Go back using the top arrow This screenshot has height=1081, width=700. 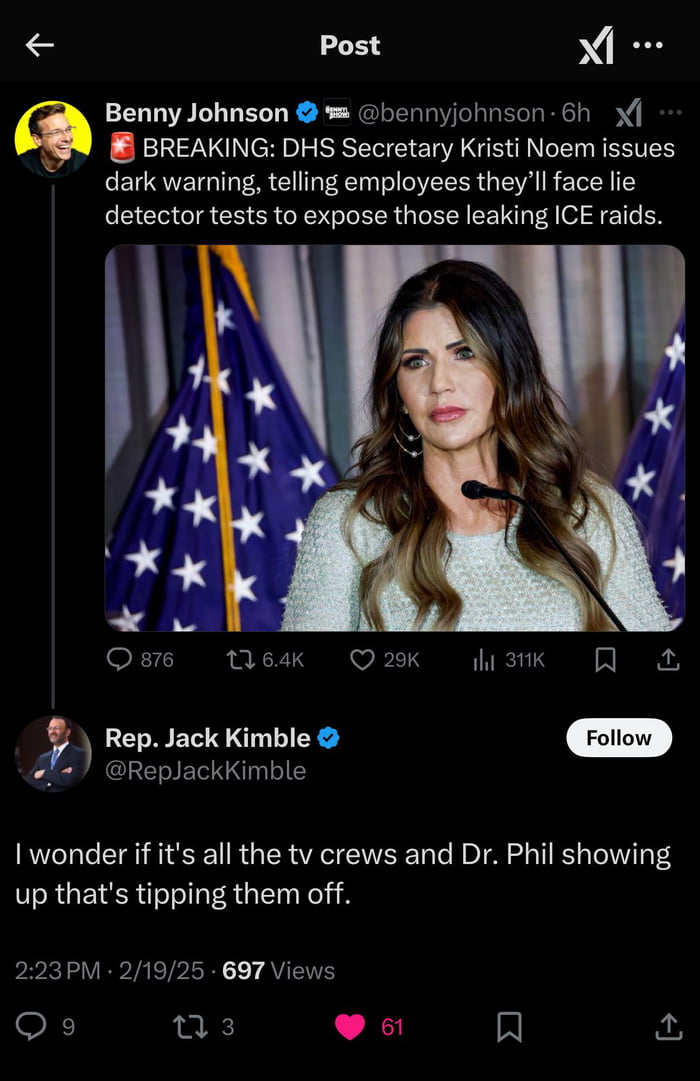point(40,45)
